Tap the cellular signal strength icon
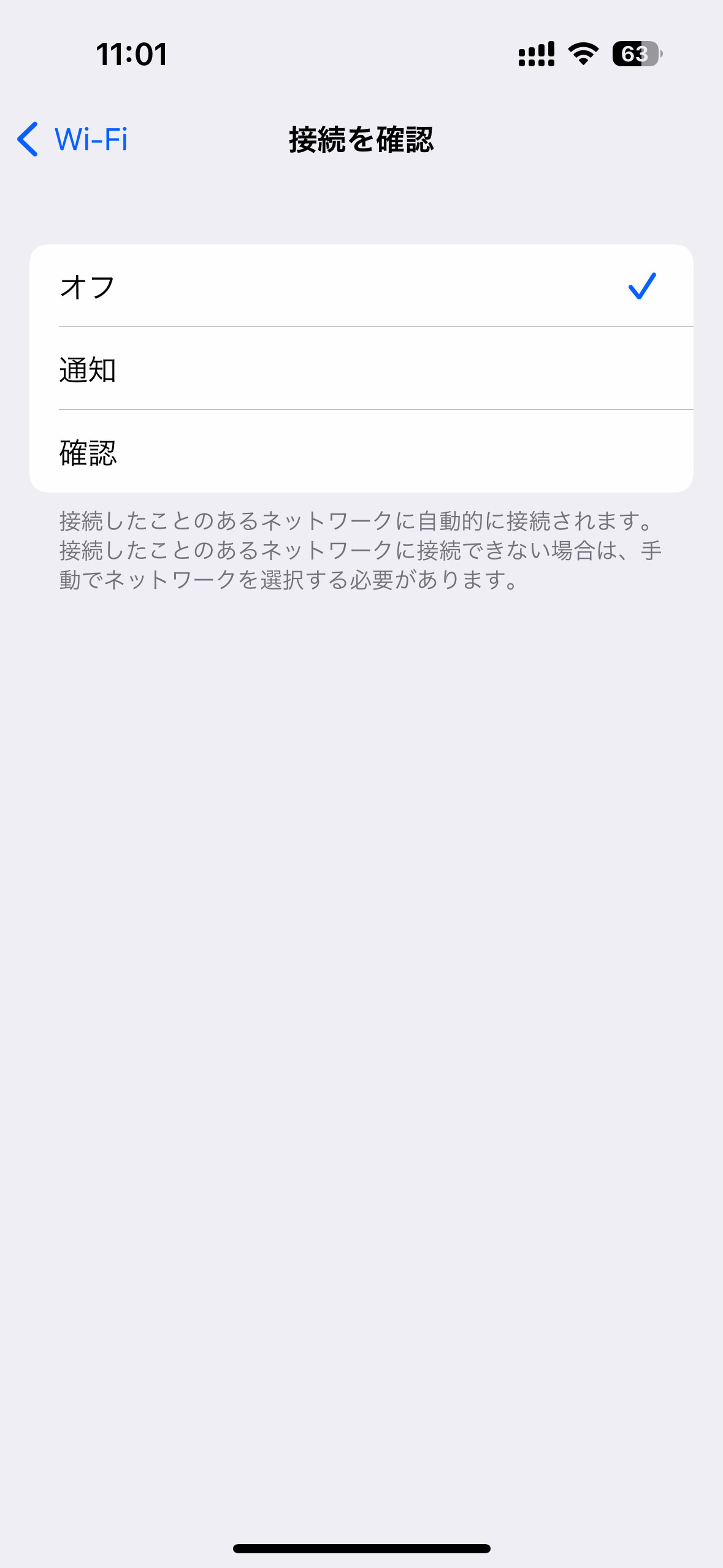Viewport: 723px width, 1568px height. (535, 55)
